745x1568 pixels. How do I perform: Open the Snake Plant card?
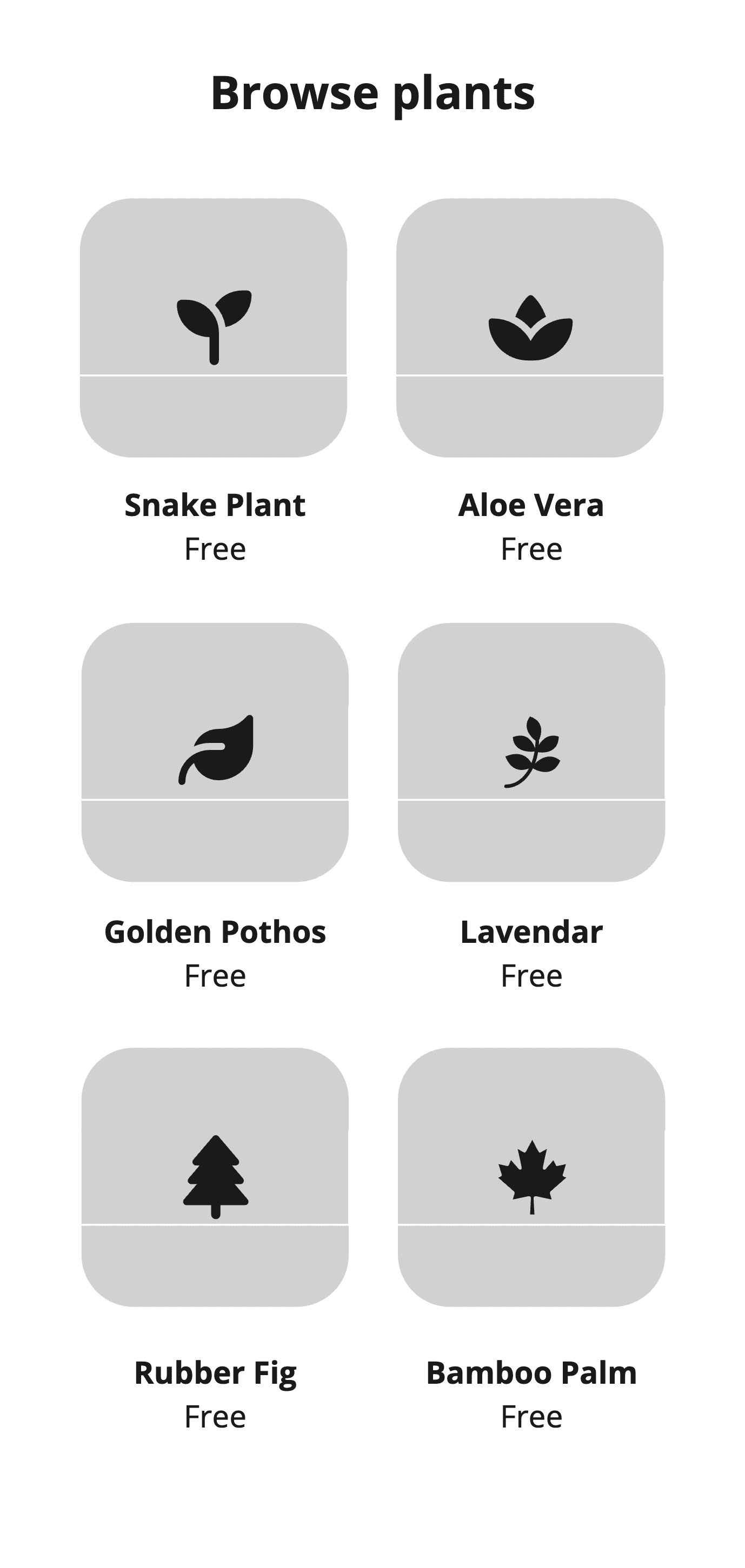pyautogui.click(x=214, y=327)
